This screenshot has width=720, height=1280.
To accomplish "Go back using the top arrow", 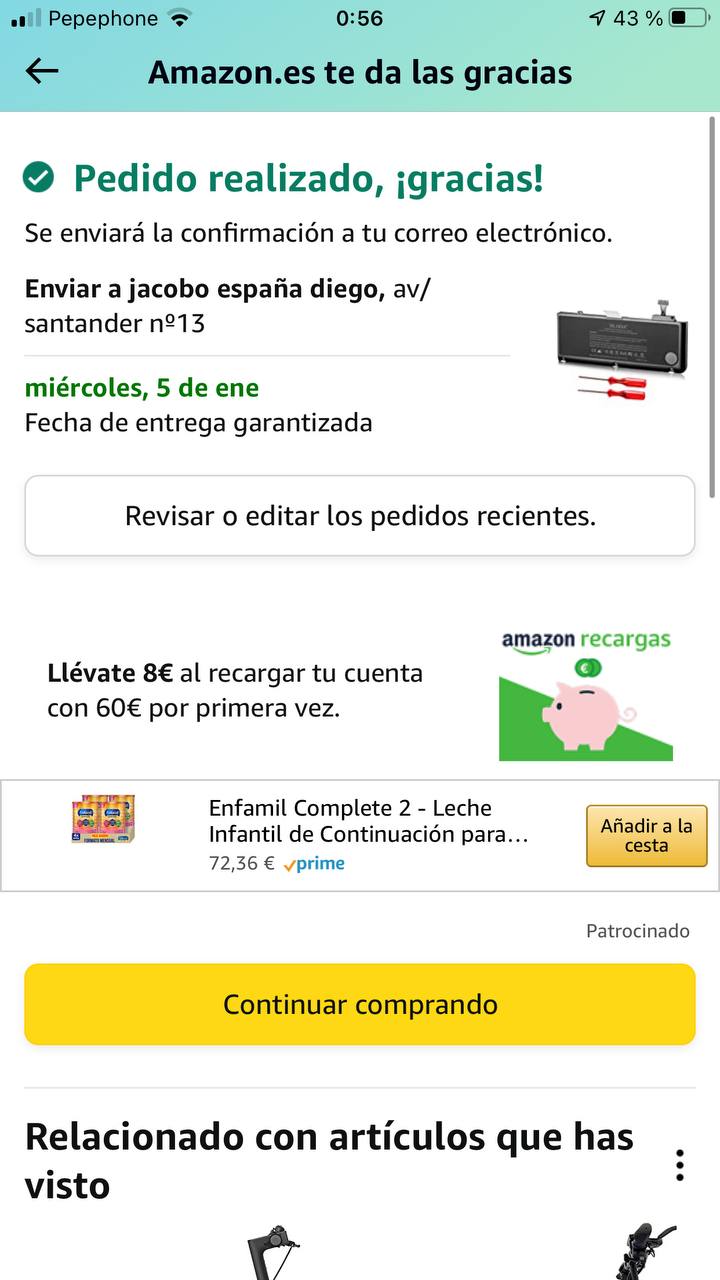I will click(x=42, y=71).
